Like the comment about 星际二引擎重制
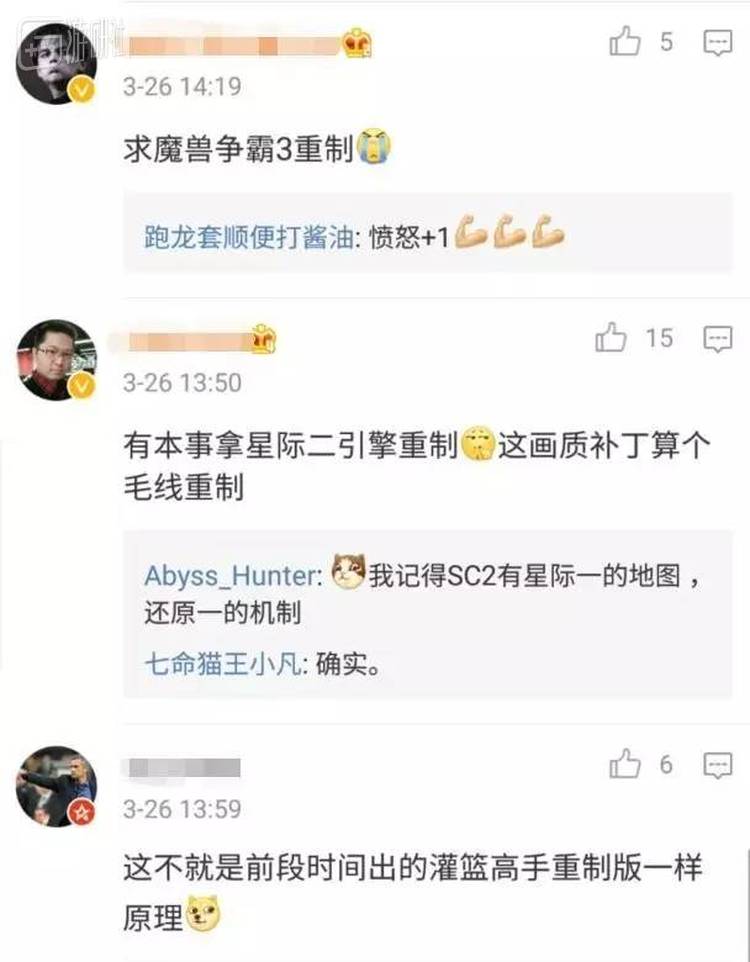The height and width of the screenshot is (962, 750). tap(611, 339)
